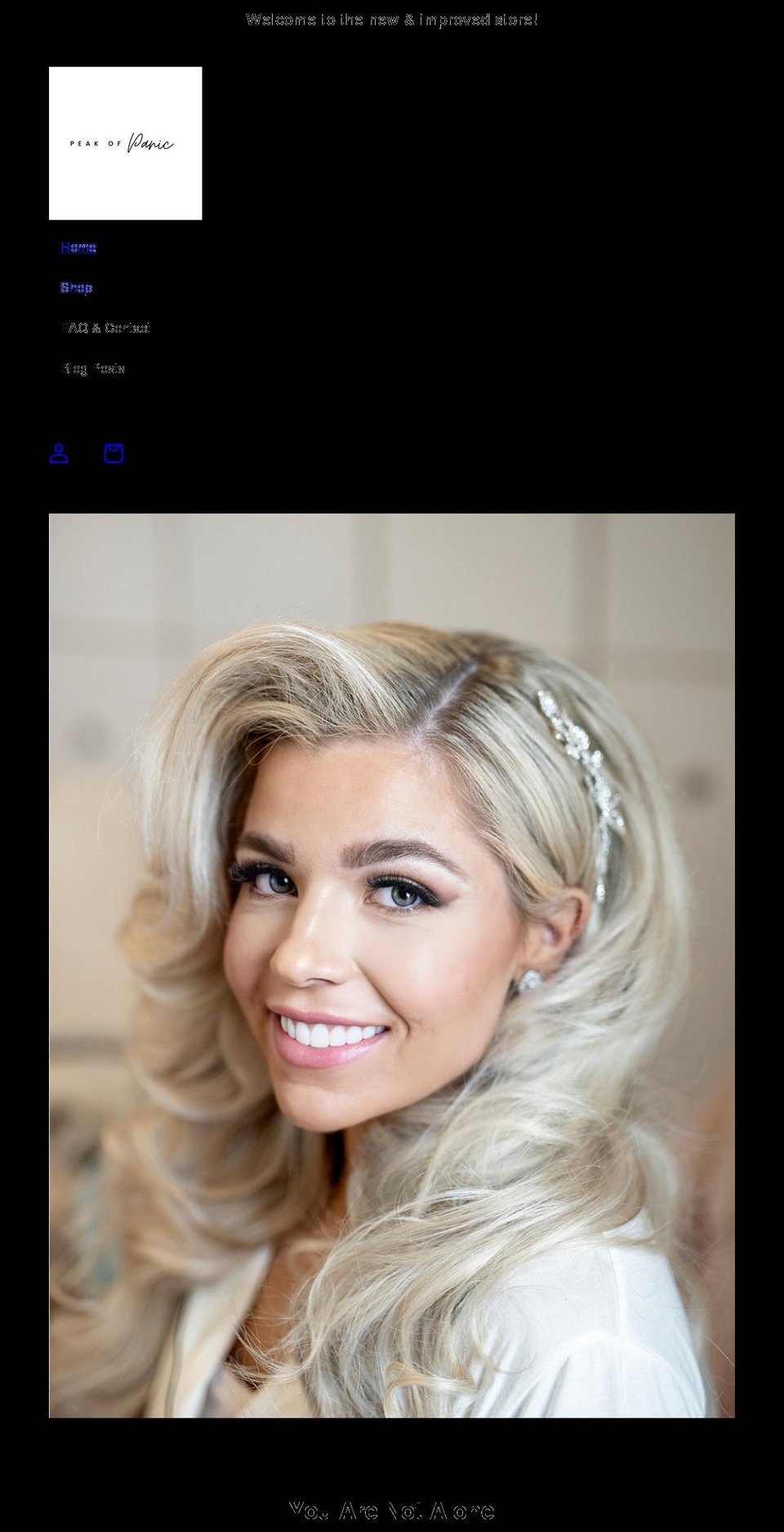Go to the Shop page
This screenshot has width=784, height=1532.
pyautogui.click(x=77, y=288)
